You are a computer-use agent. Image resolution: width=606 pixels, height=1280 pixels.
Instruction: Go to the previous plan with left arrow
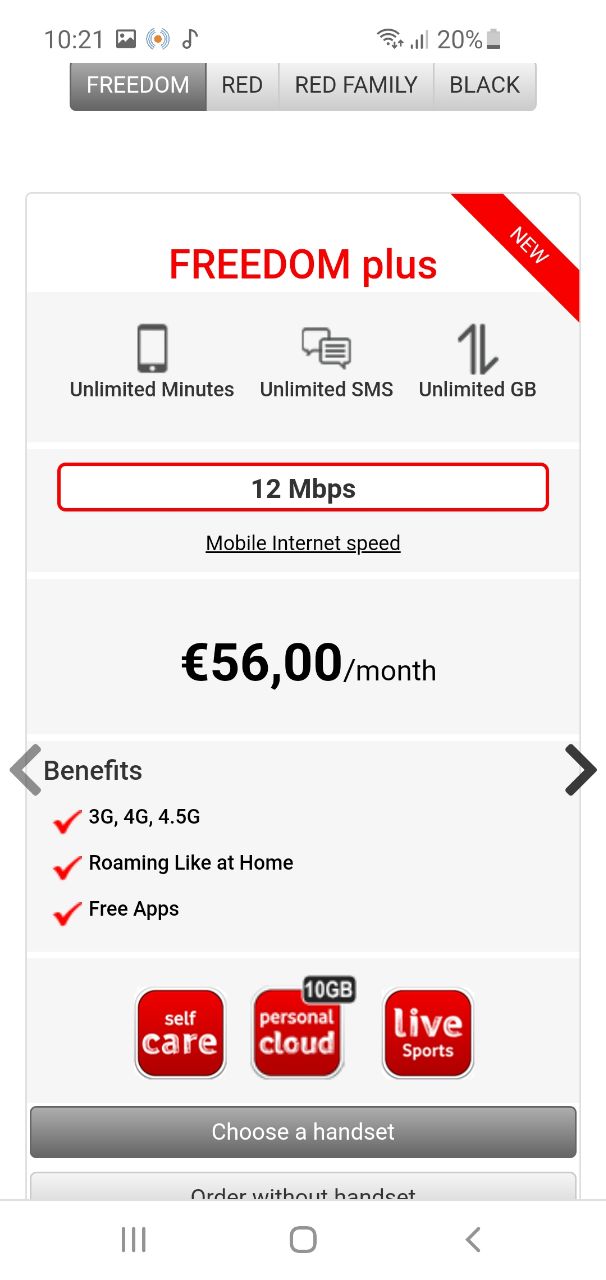26,770
